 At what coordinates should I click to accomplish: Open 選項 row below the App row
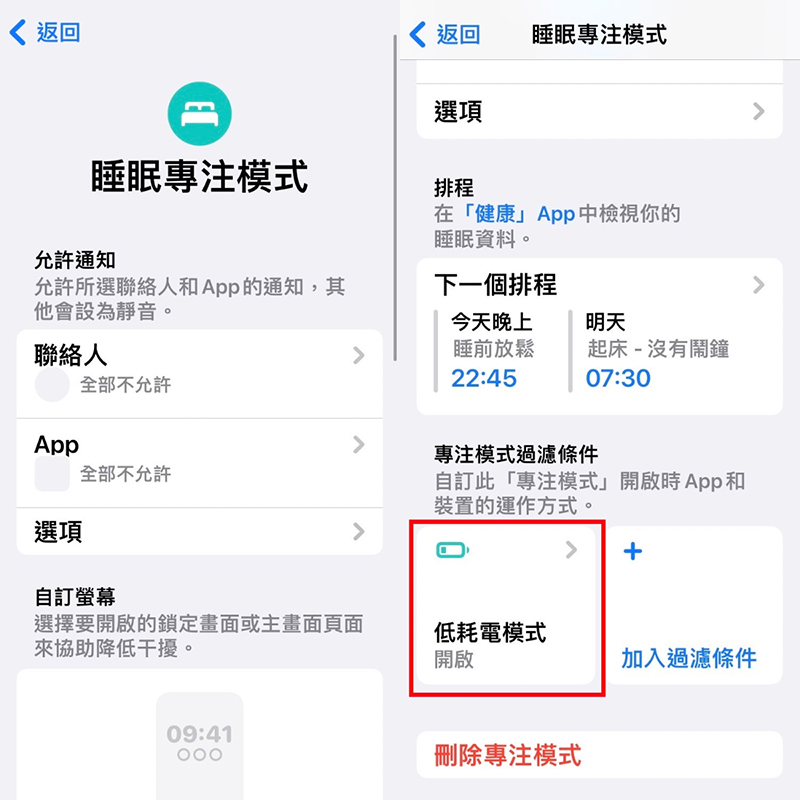coord(199,532)
